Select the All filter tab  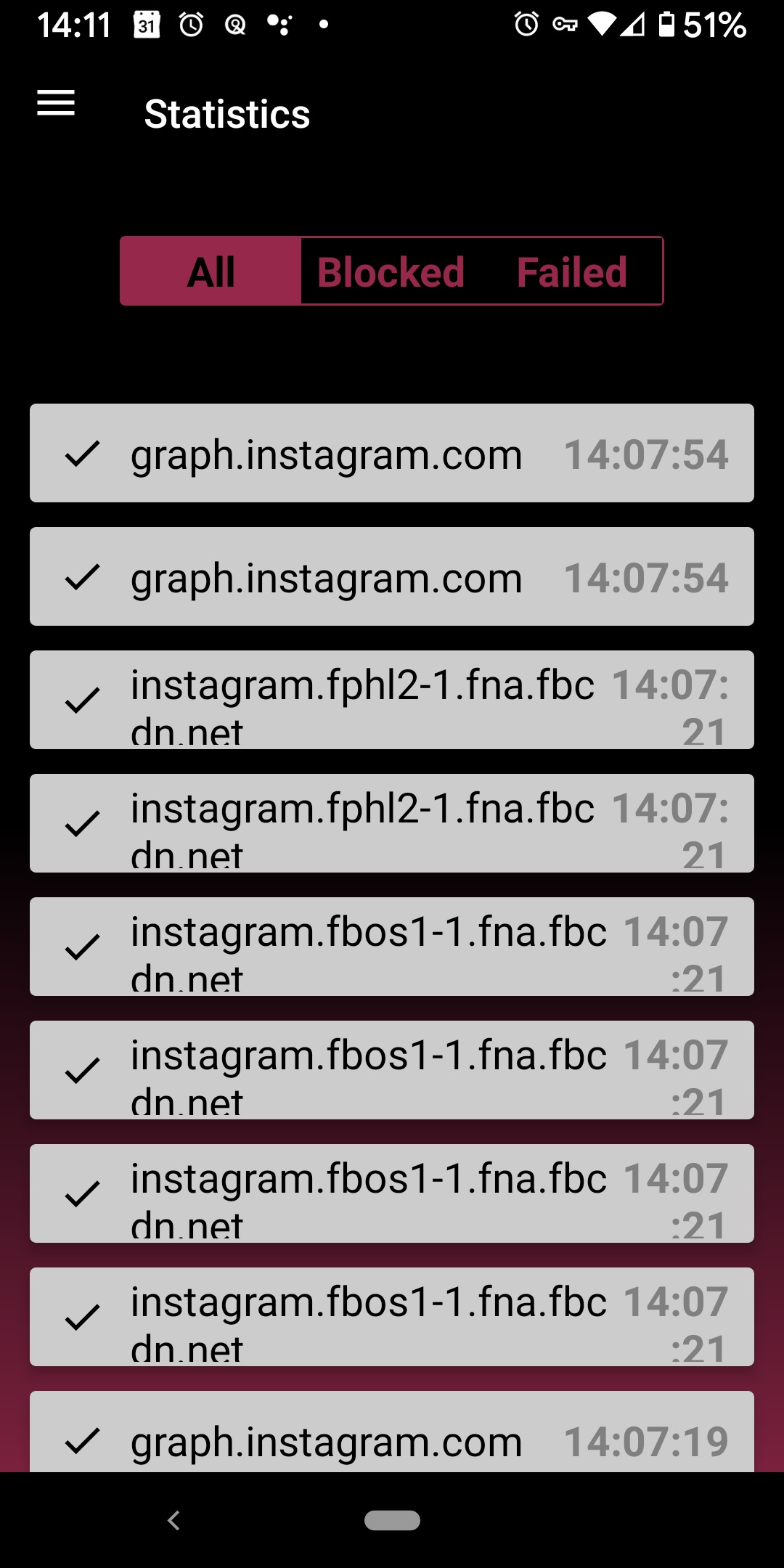click(x=211, y=271)
